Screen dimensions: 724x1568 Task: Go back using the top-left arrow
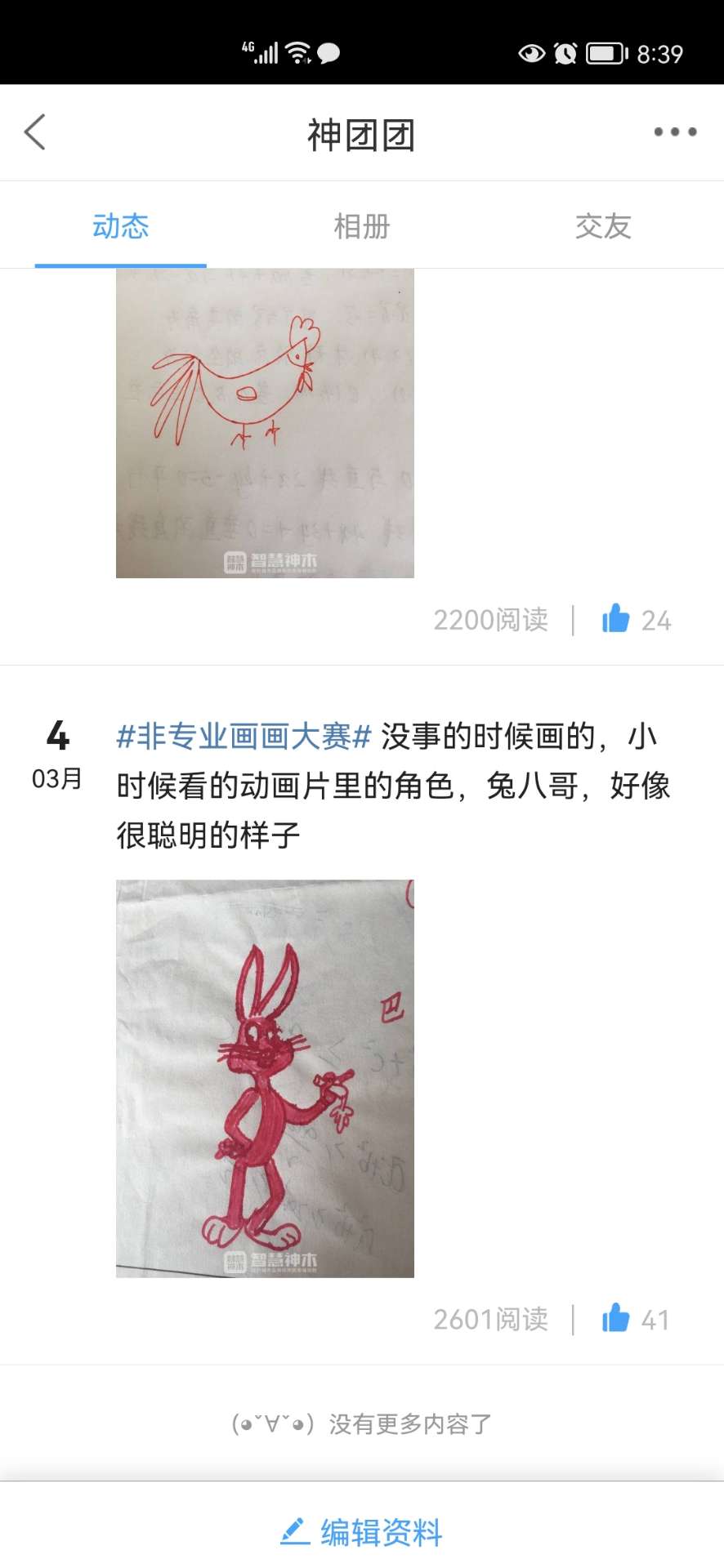(x=35, y=132)
